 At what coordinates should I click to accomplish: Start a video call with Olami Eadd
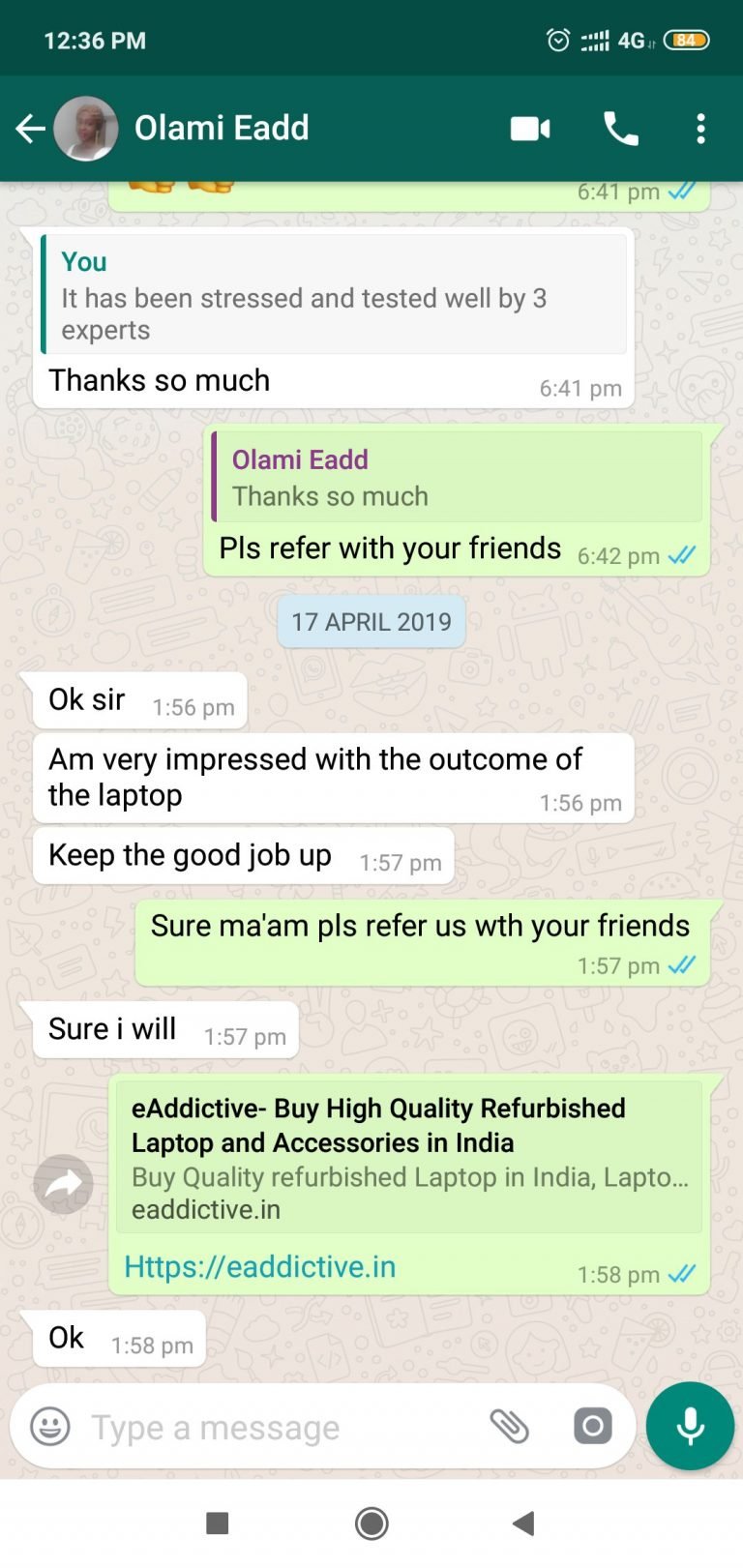coord(529,127)
